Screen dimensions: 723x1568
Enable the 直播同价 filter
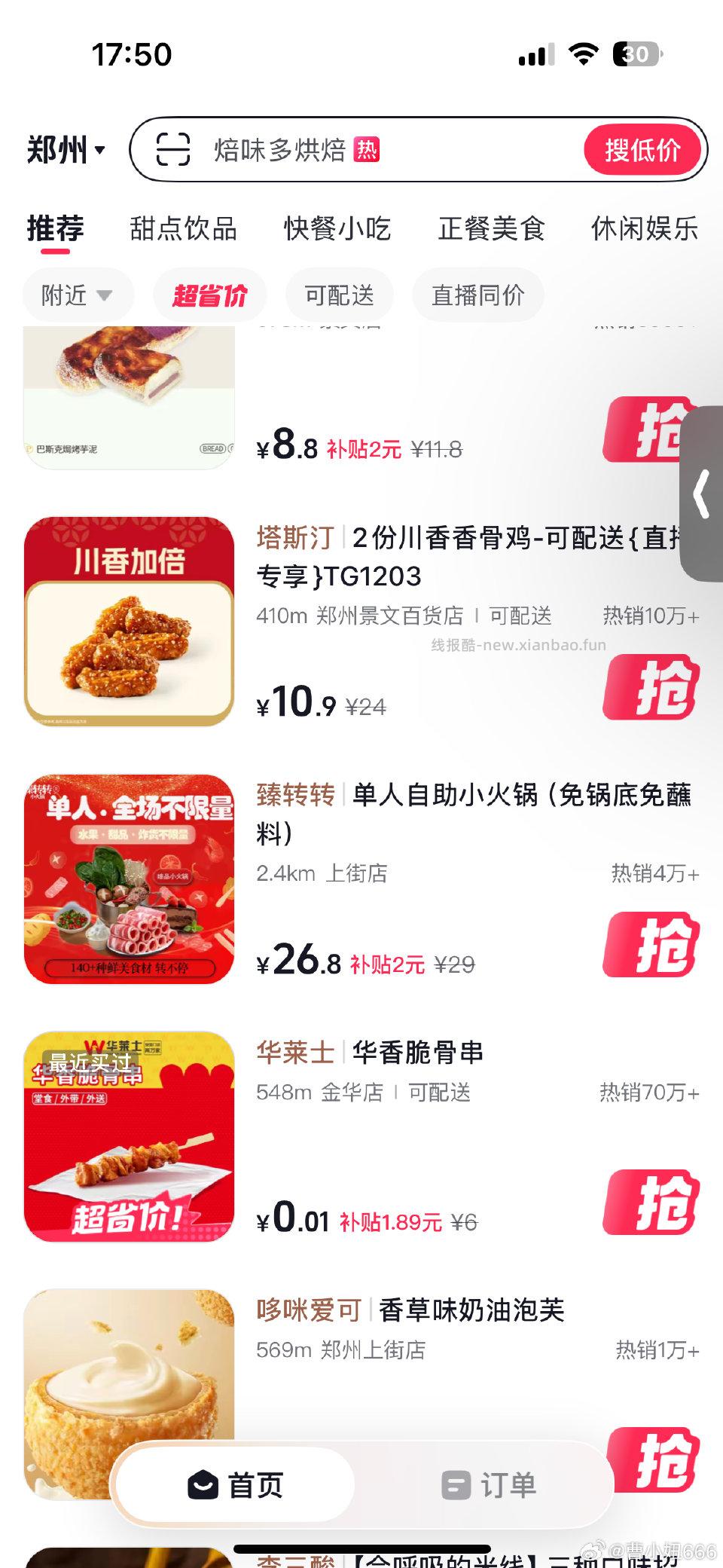pos(477,295)
